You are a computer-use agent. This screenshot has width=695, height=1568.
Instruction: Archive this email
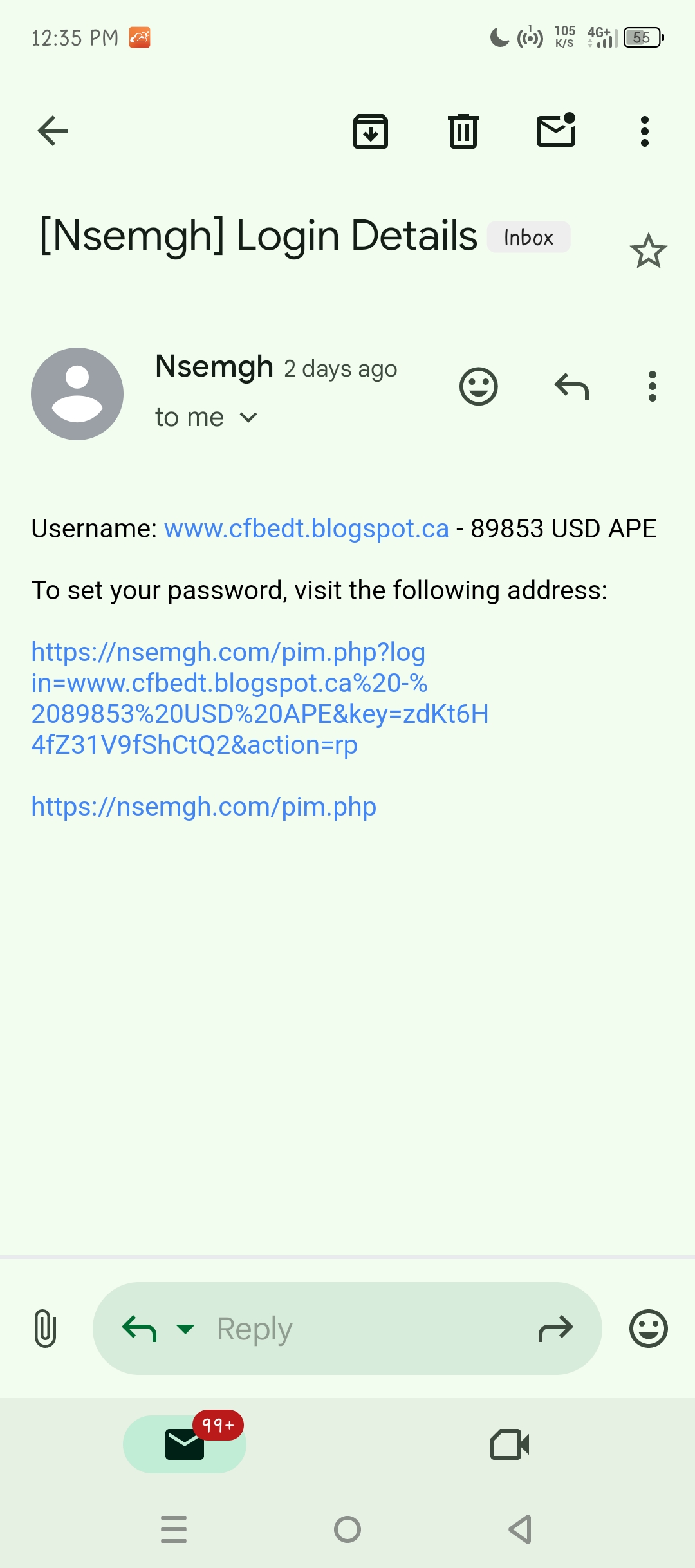tap(371, 131)
